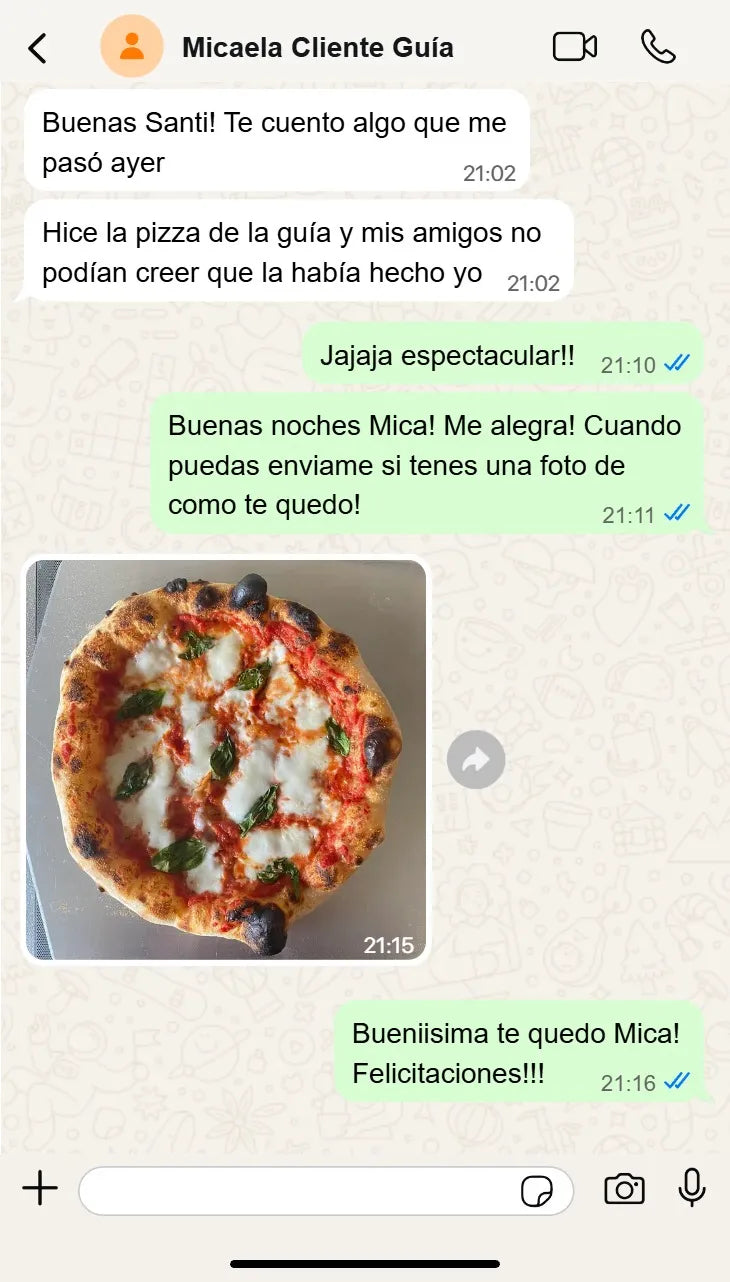The width and height of the screenshot is (730, 1282).
Task: Forward the pizza photo
Action: point(476,760)
